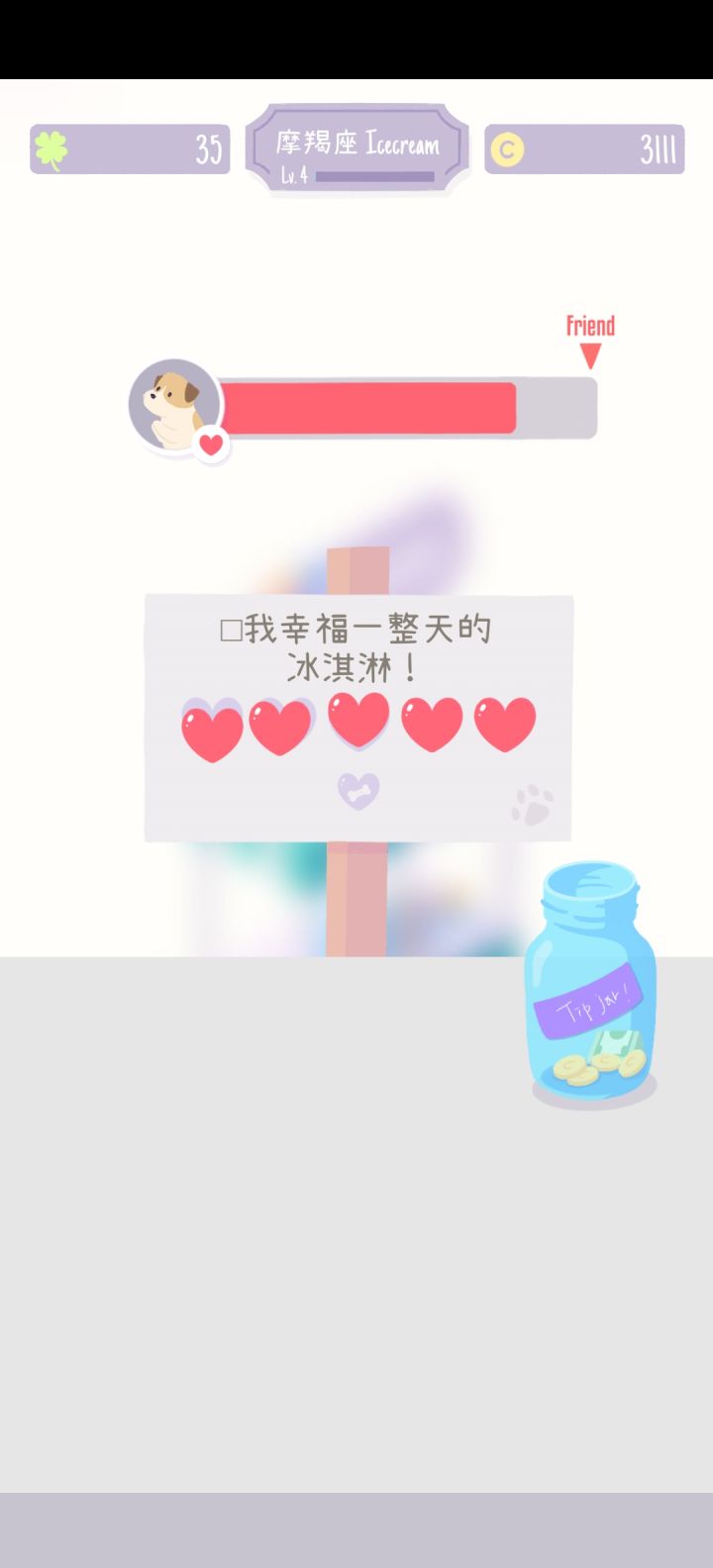Tap the 摩羊座 Icecream shop name

coord(358,144)
